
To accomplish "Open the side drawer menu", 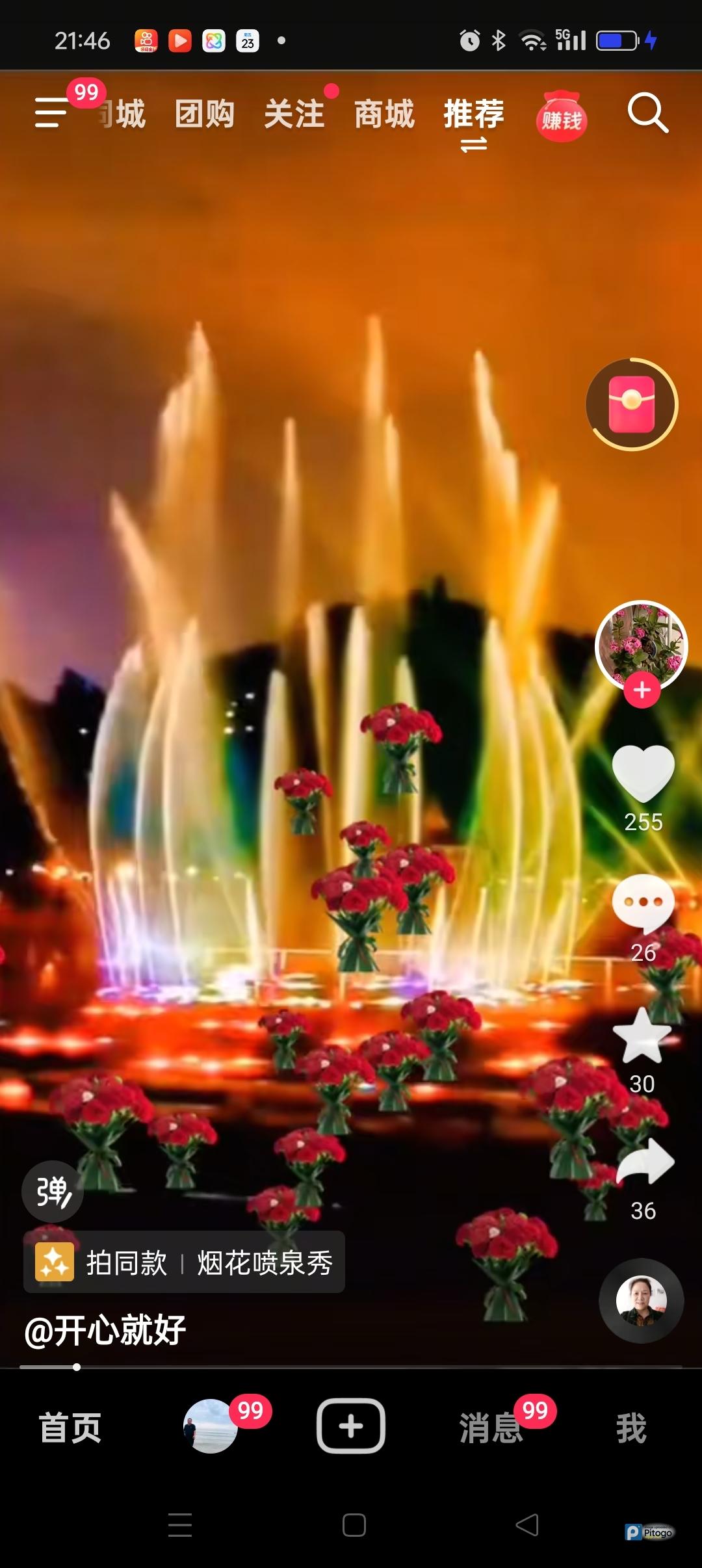I will click(x=52, y=112).
